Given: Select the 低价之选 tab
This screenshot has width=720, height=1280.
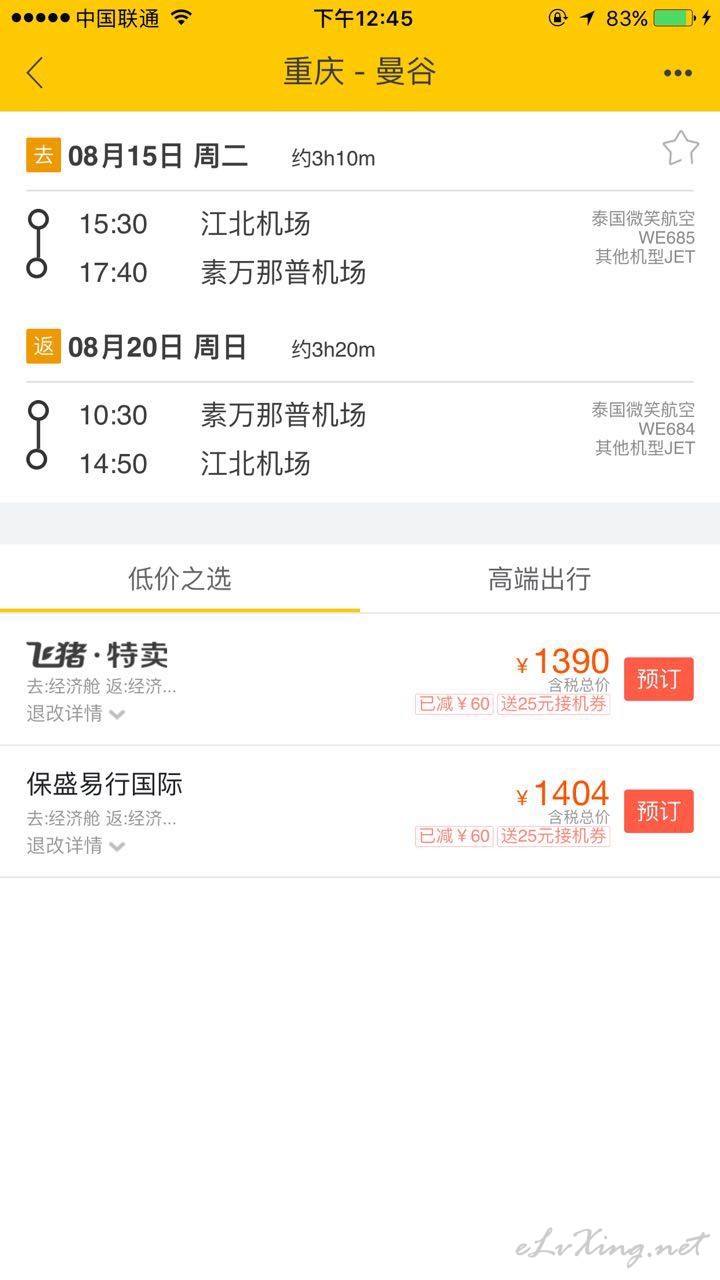Looking at the screenshot, I should 180,579.
